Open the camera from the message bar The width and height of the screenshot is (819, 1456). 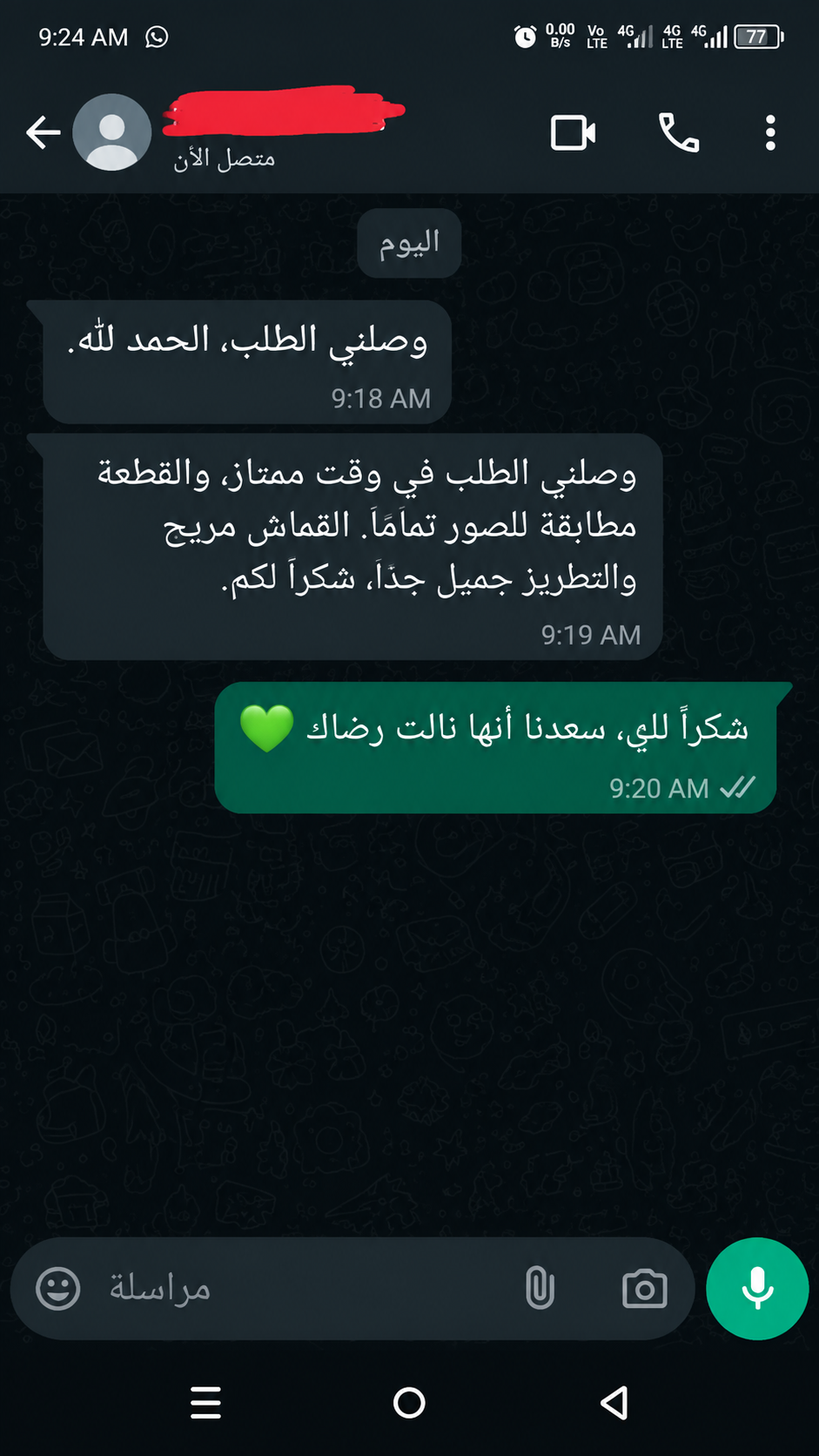click(x=645, y=1288)
